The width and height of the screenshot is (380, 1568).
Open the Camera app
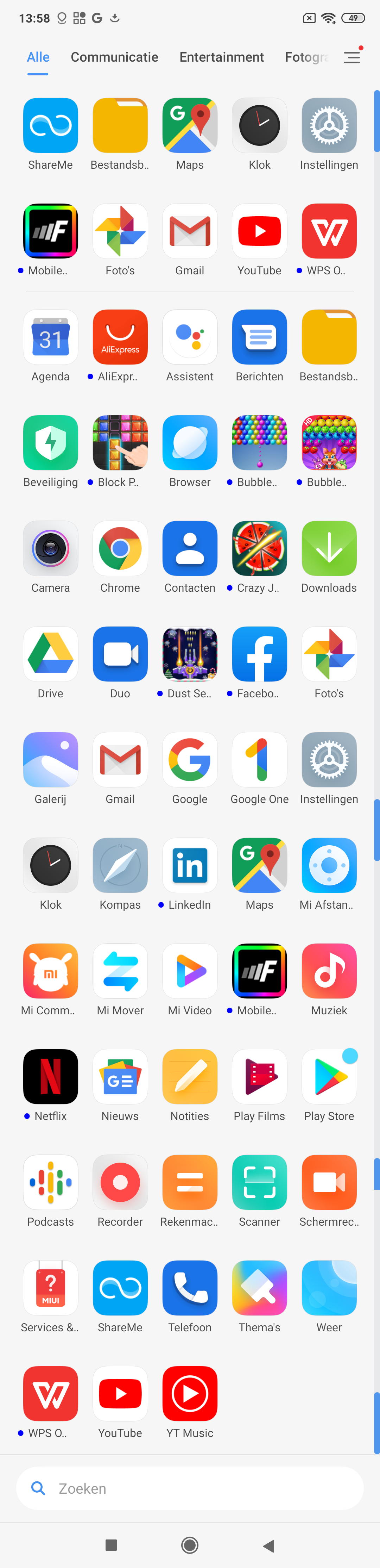50,548
